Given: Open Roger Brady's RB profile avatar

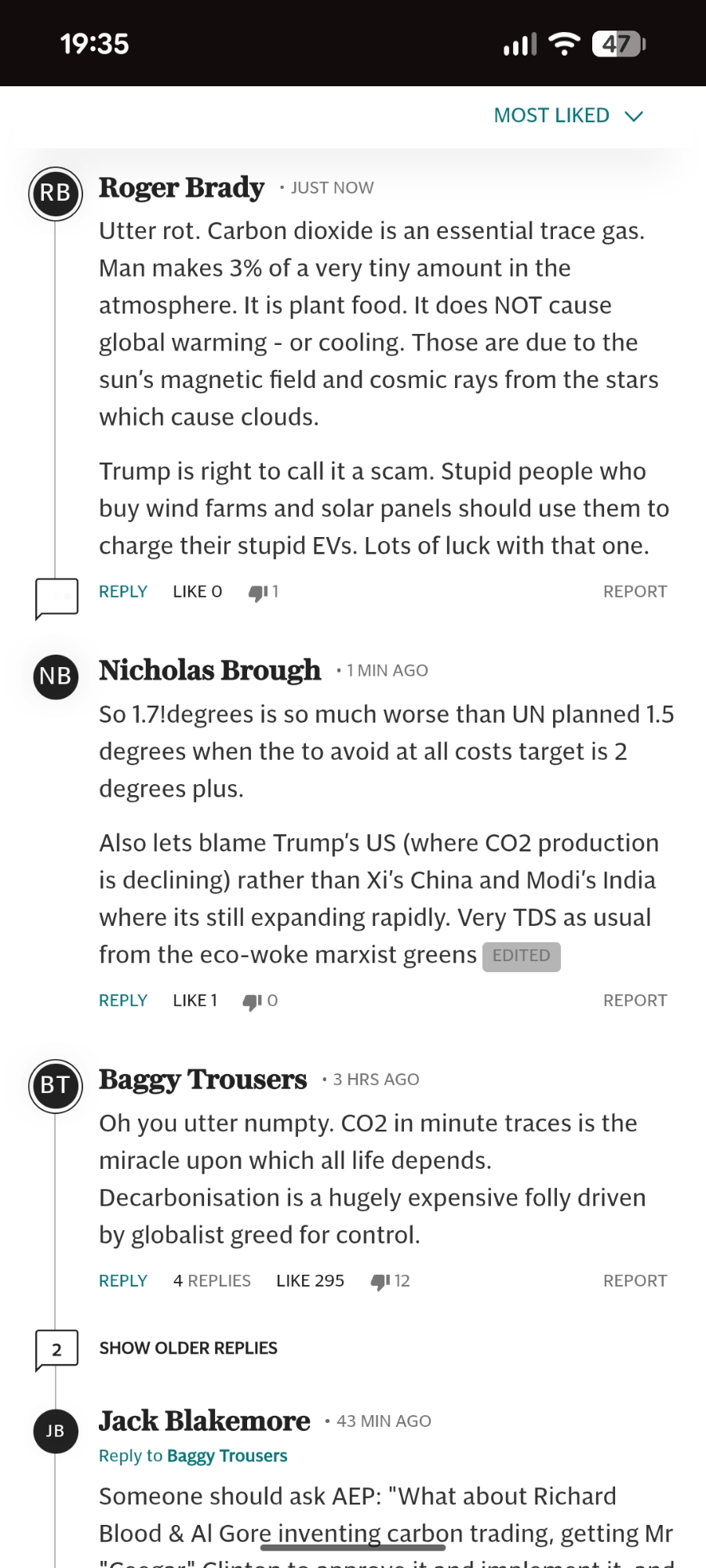Looking at the screenshot, I should (x=56, y=193).
